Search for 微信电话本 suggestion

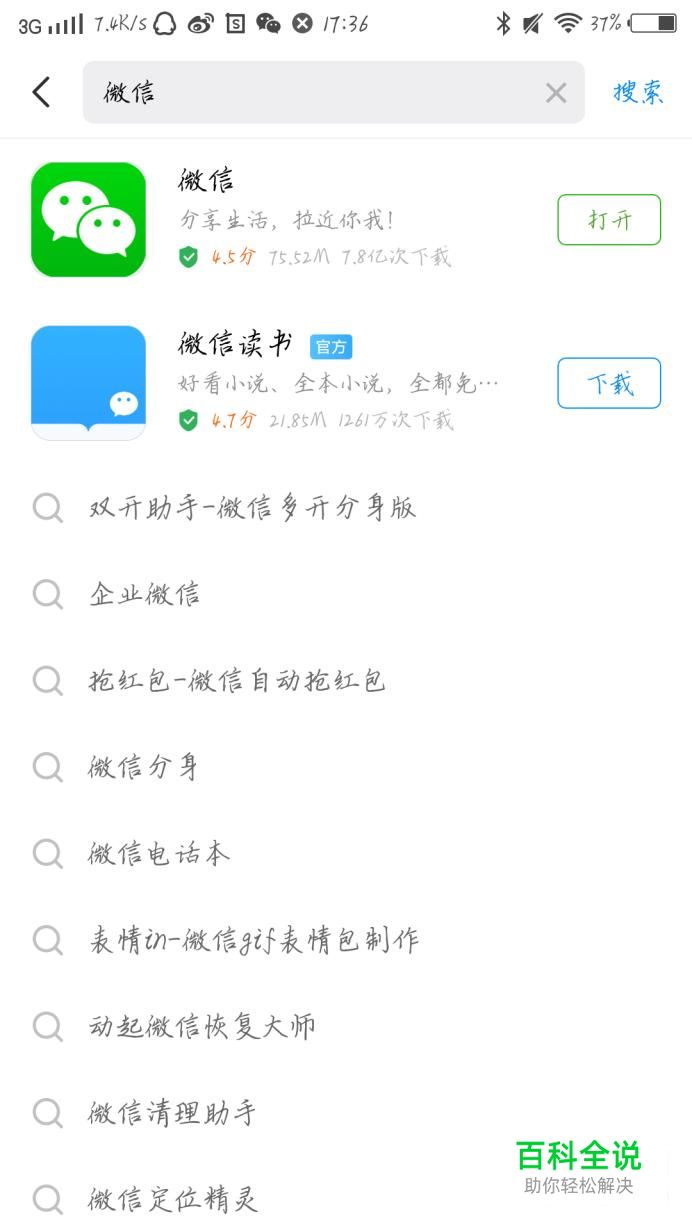click(346, 853)
